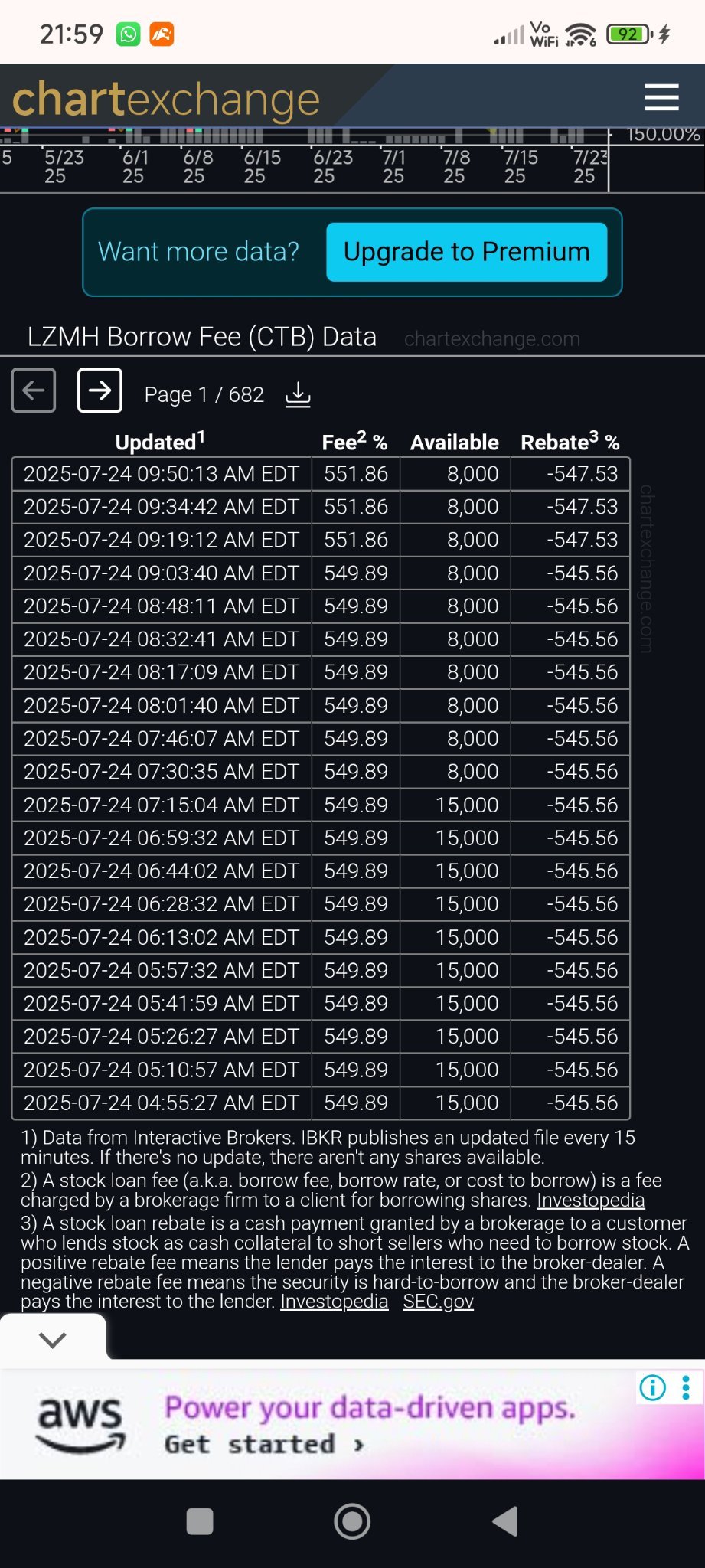Tap system home button
Image resolution: width=705 pixels, height=1568 pixels.
[352, 1521]
